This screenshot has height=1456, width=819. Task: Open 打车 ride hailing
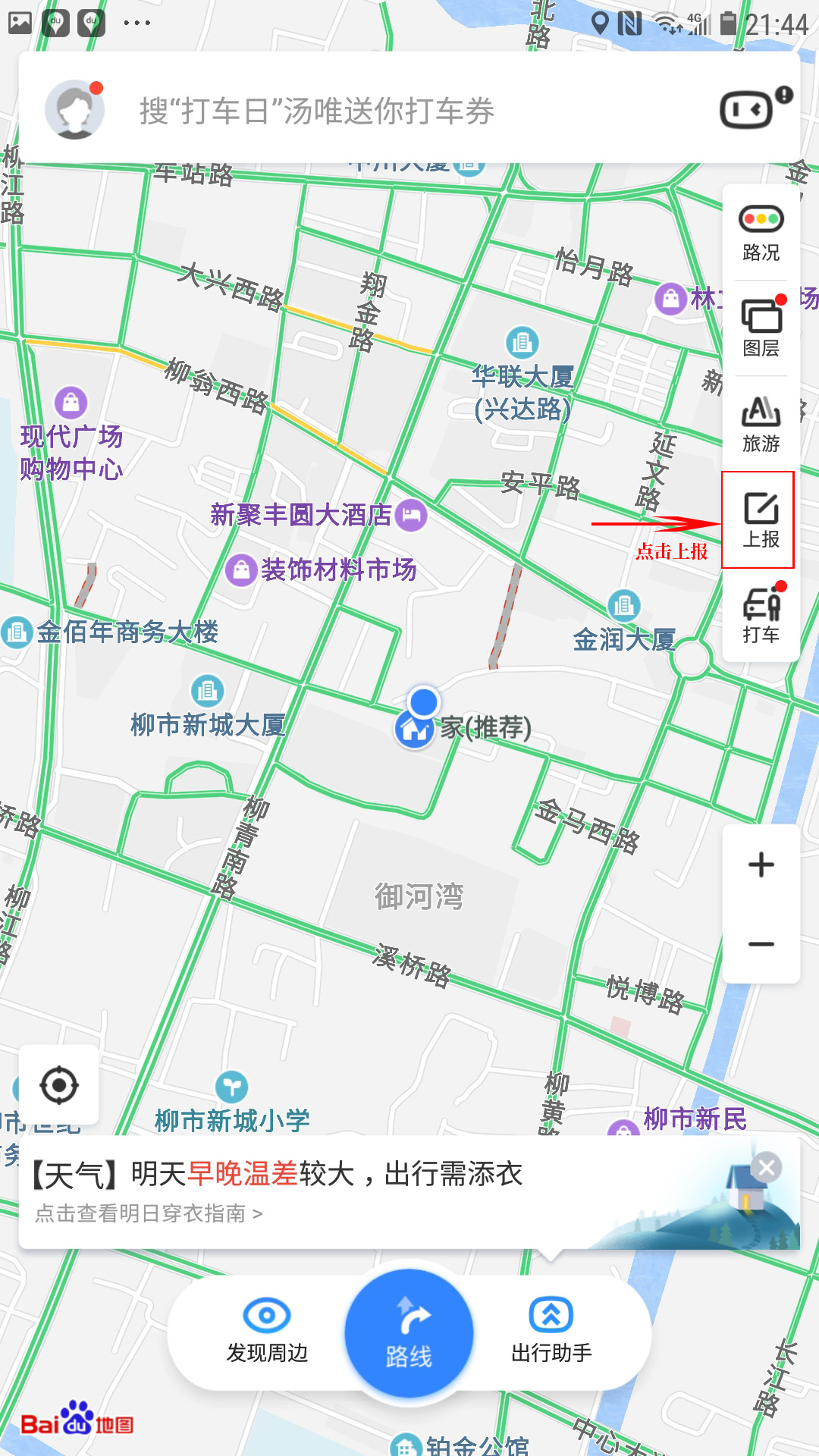coord(761,615)
